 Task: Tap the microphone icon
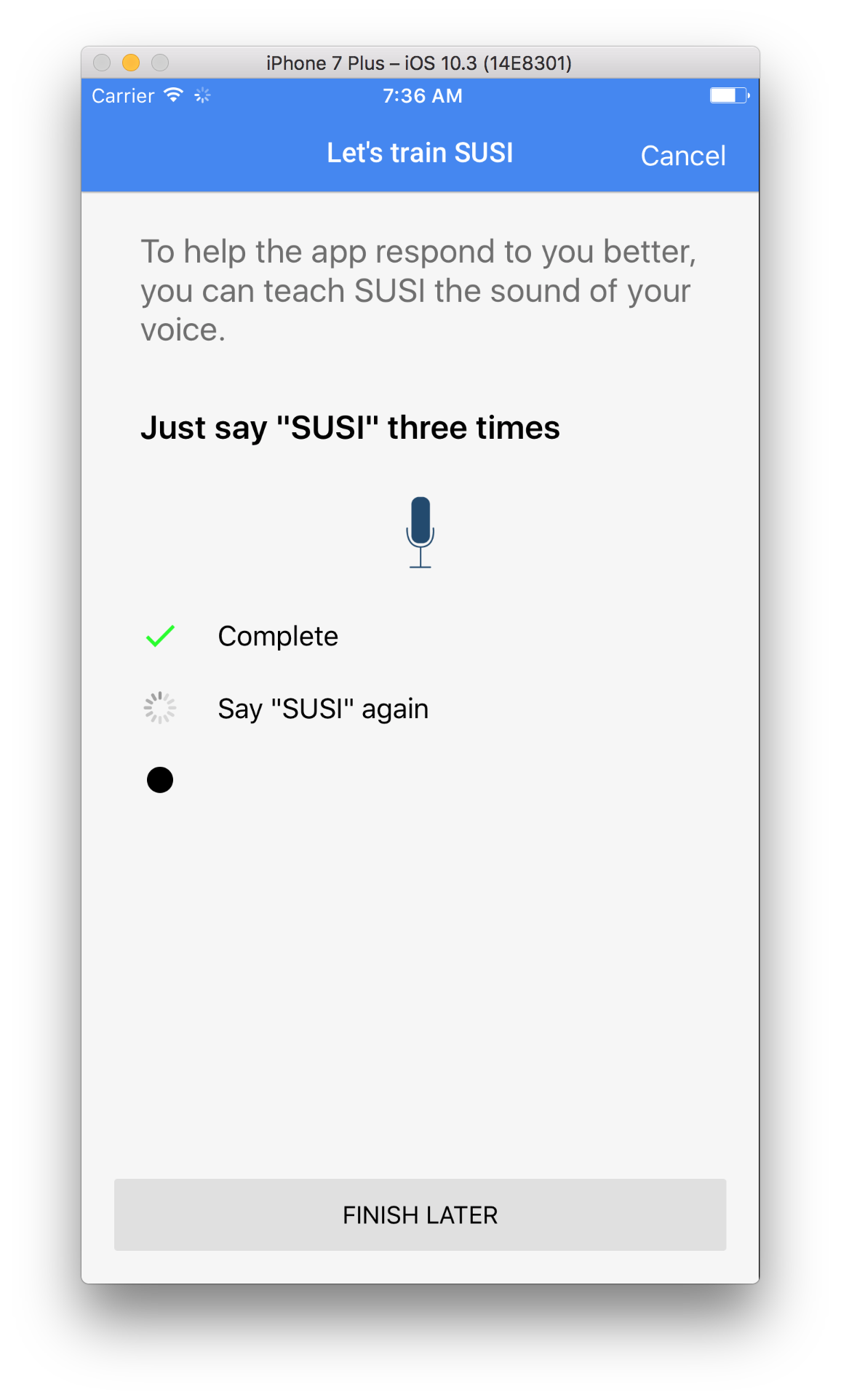[x=420, y=531]
